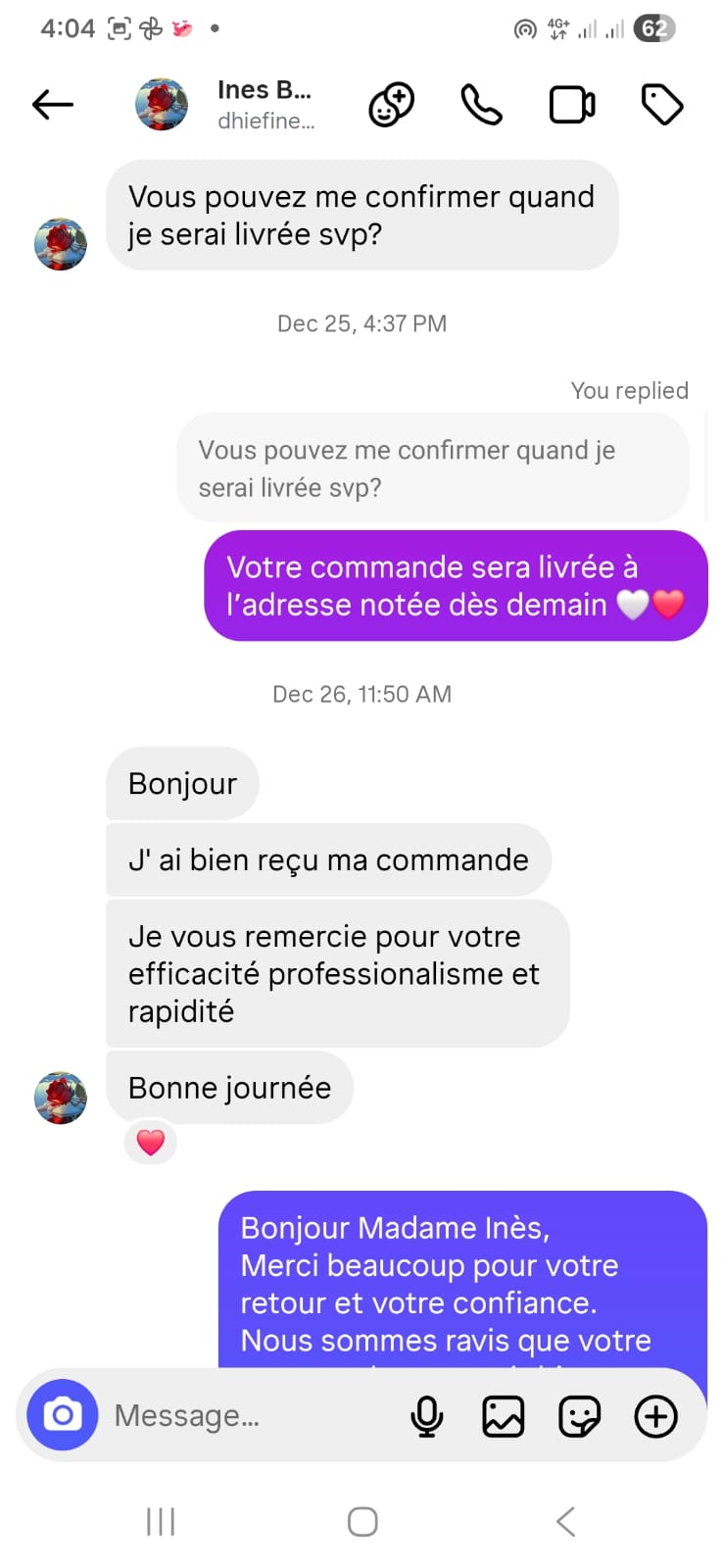Start a voice call with Ines
Viewport: 723px width, 1568px height.
point(481,104)
